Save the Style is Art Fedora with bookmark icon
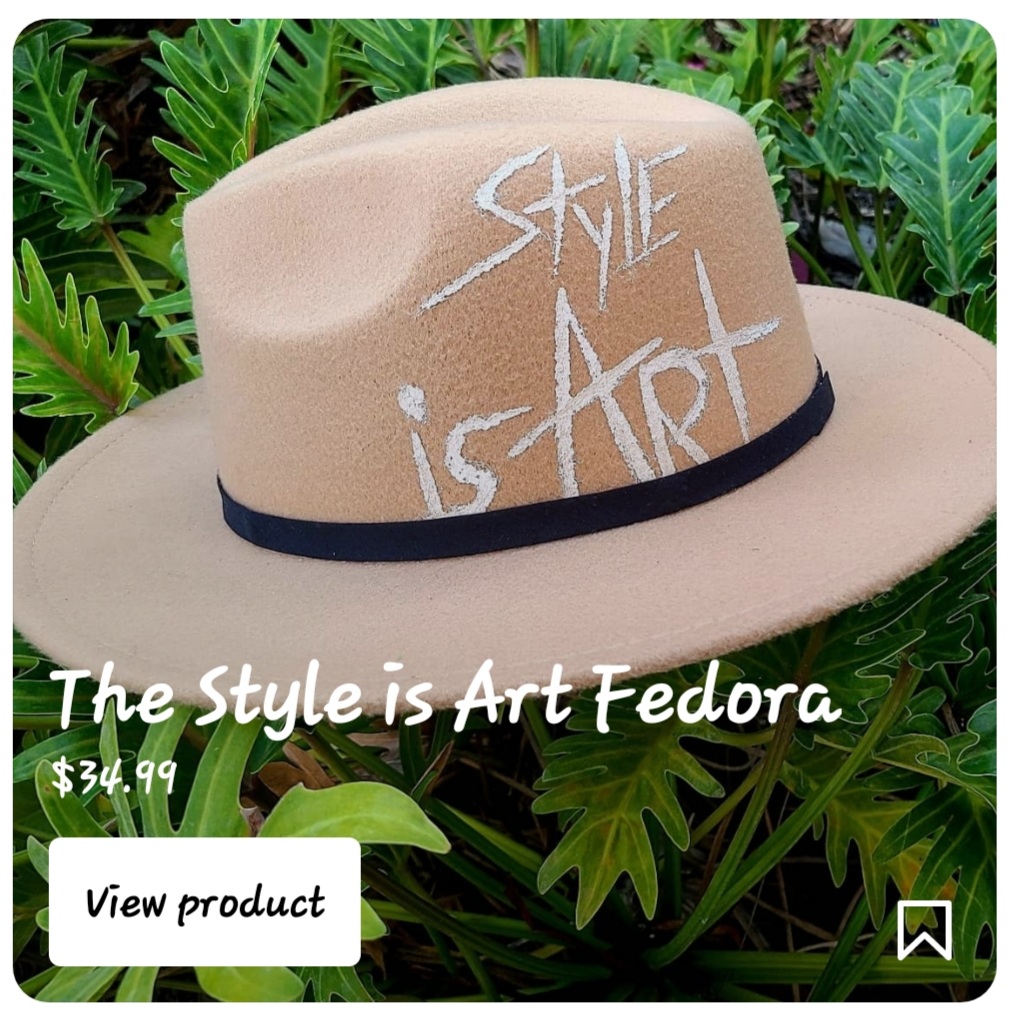This screenshot has width=1017, height=1024. tap(924, 930)
